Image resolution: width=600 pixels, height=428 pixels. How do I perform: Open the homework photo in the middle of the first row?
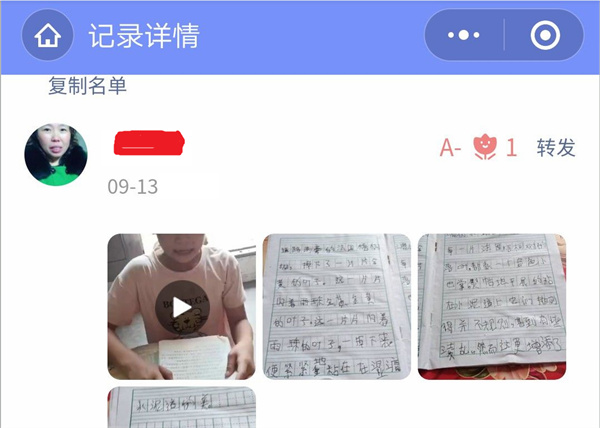click(x=336, y=307)
